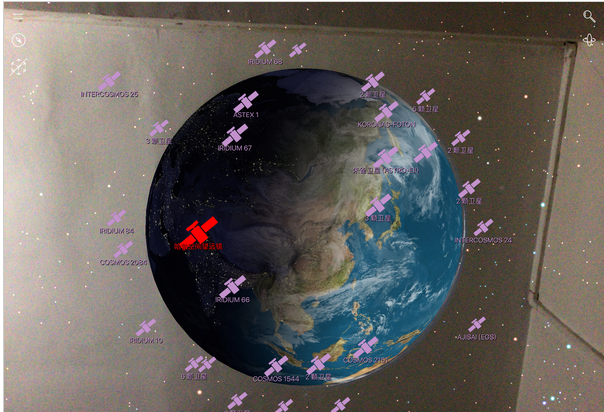This screenshot has width=604, height=412.
Task: Select the IRIDIUM 84 satellite
Action: point(117,218)
